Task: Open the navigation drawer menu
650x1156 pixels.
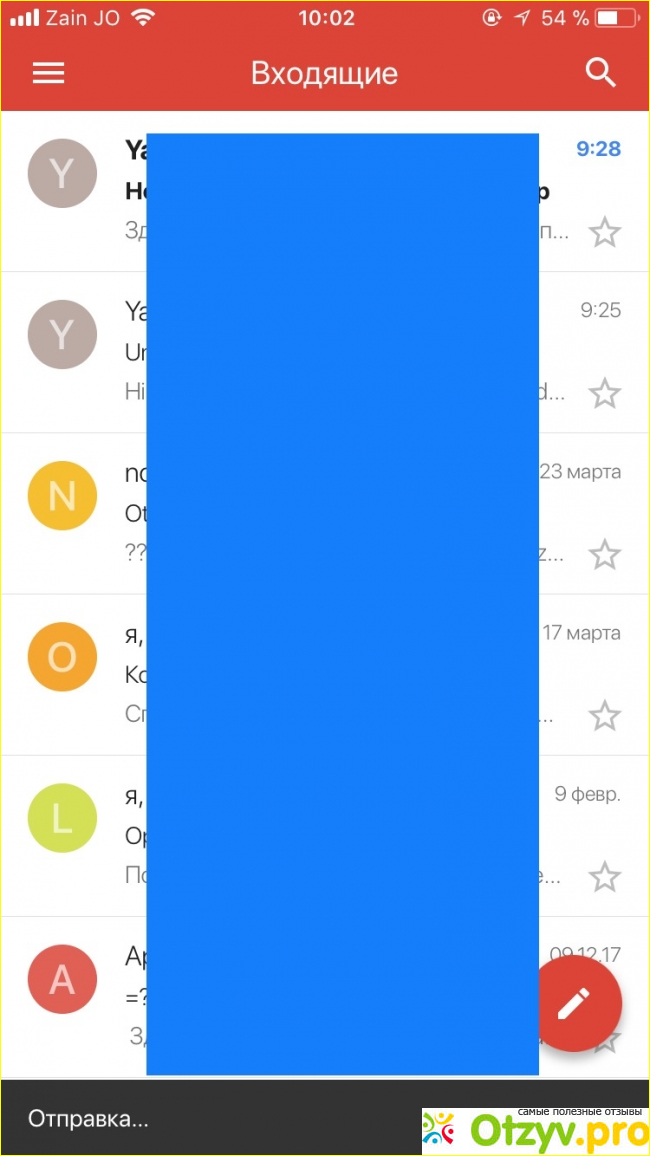Action: 48,73
